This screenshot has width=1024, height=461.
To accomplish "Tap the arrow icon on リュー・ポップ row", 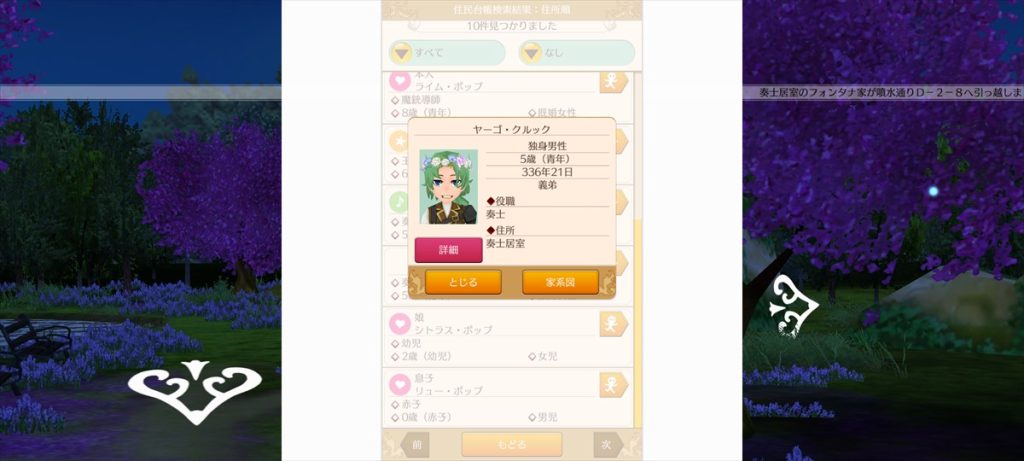I will [612, 385].
